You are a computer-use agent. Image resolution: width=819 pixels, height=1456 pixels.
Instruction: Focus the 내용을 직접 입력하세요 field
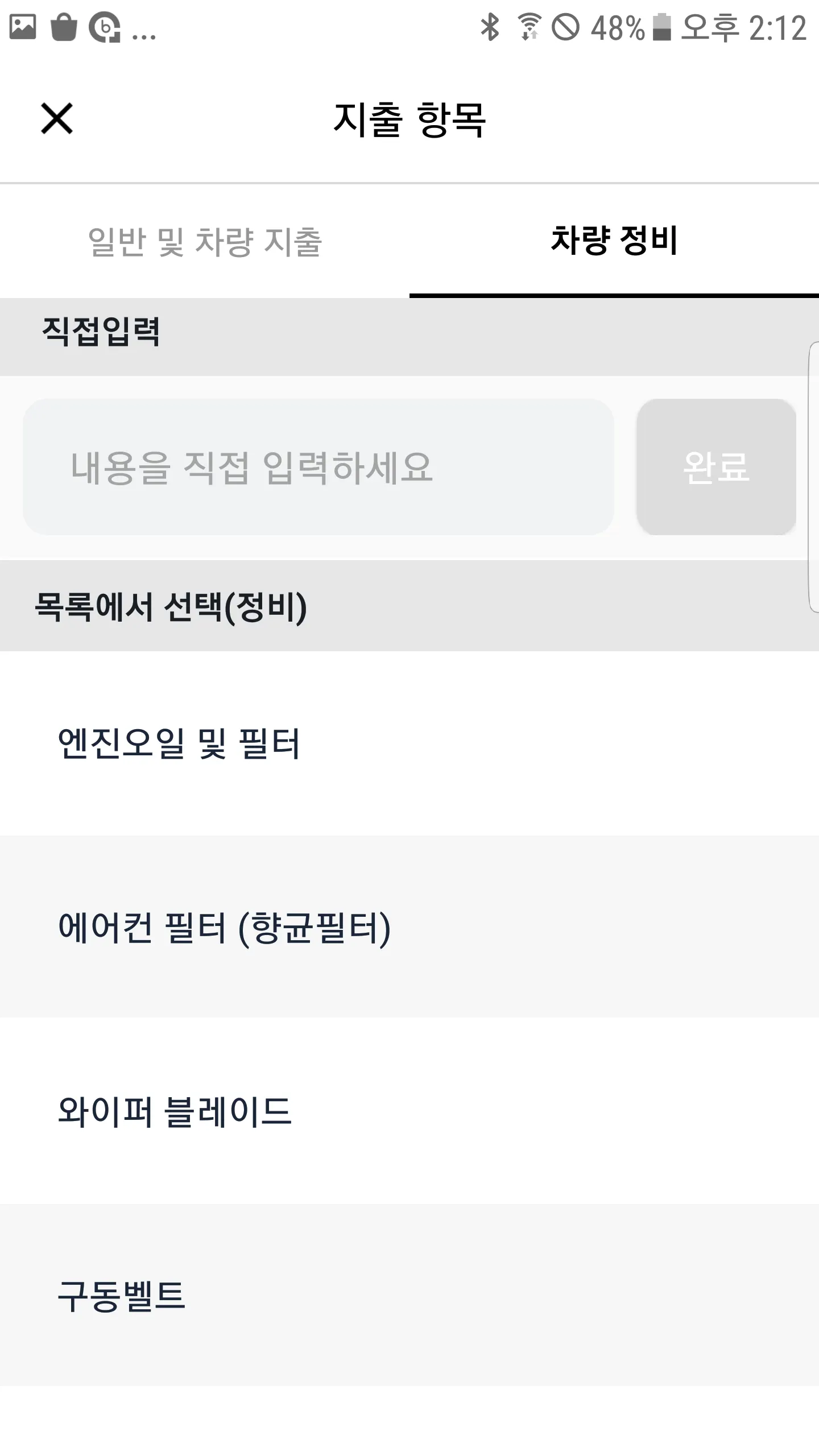point(318,467)
